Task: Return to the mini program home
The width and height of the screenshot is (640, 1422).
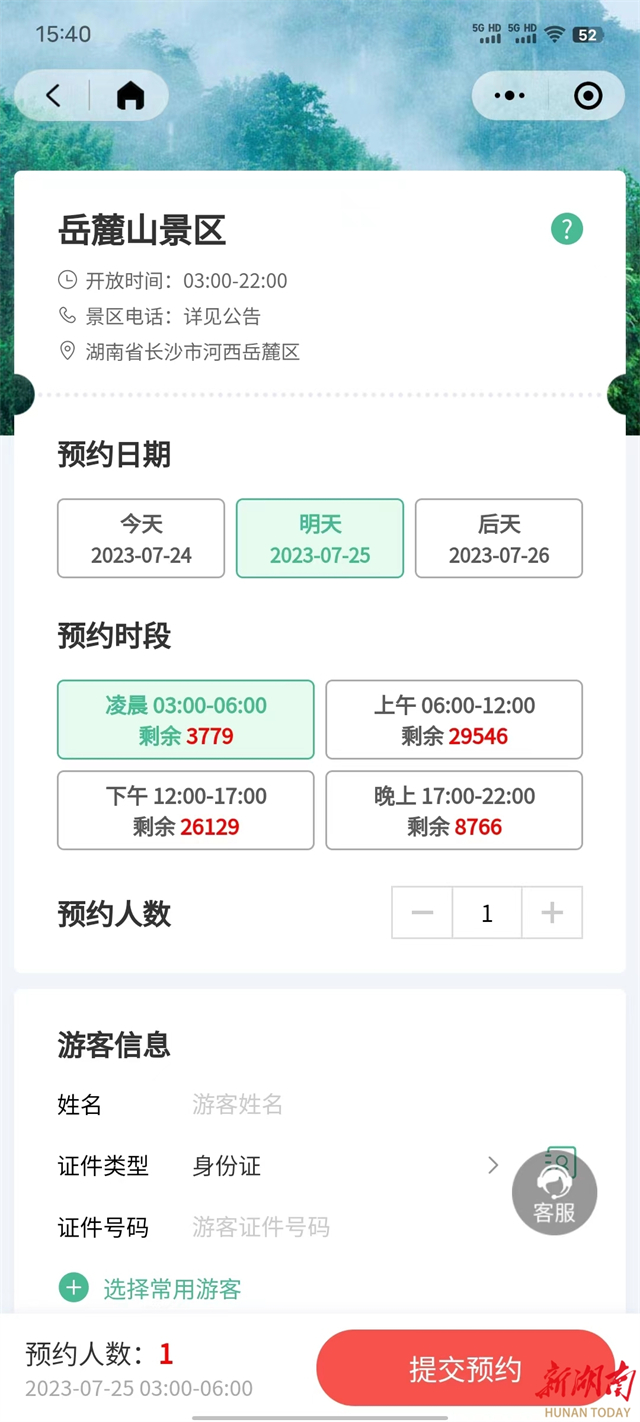Action: pos(130,96)
